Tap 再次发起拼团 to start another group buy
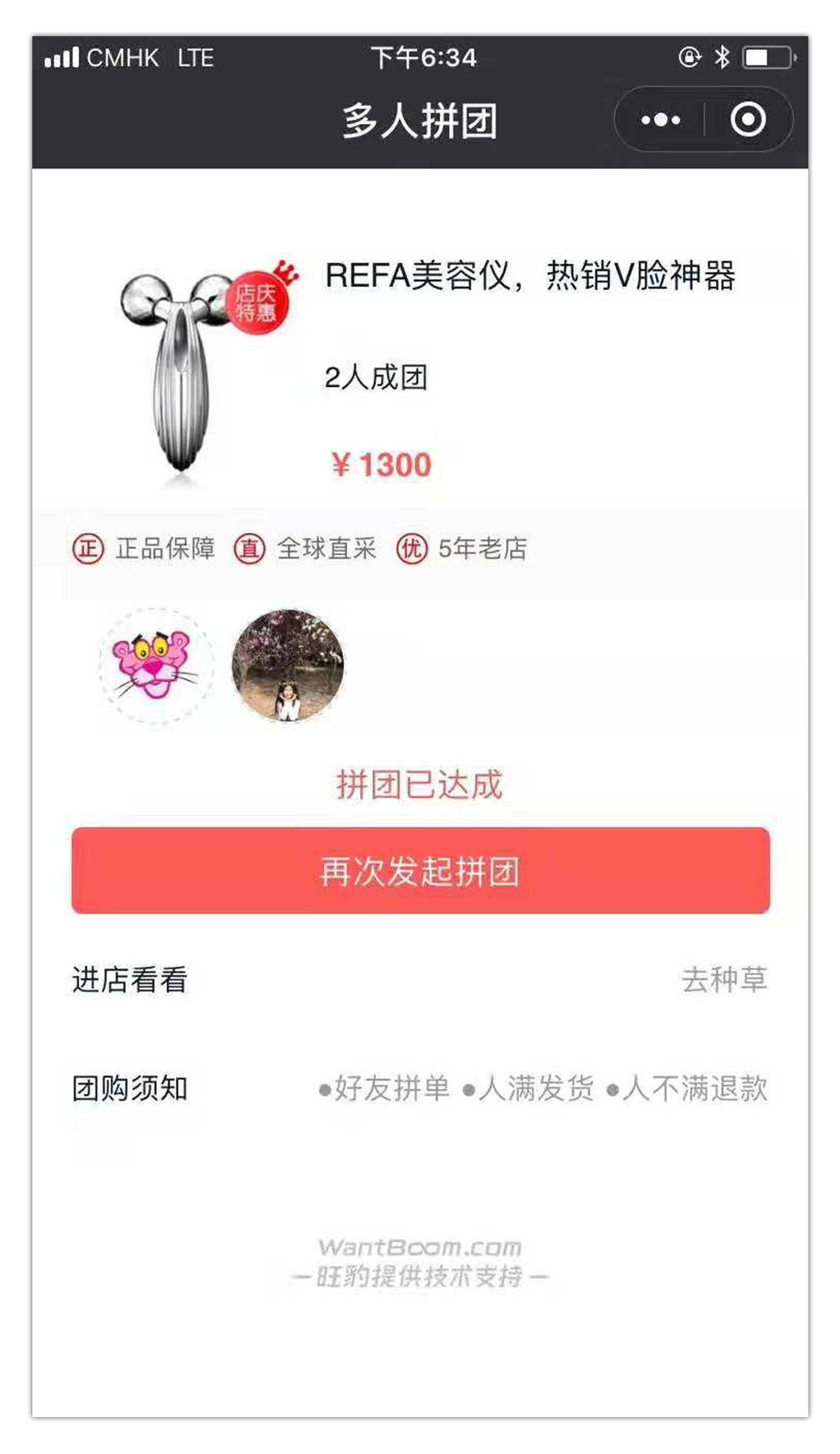 tap(420, 870)
